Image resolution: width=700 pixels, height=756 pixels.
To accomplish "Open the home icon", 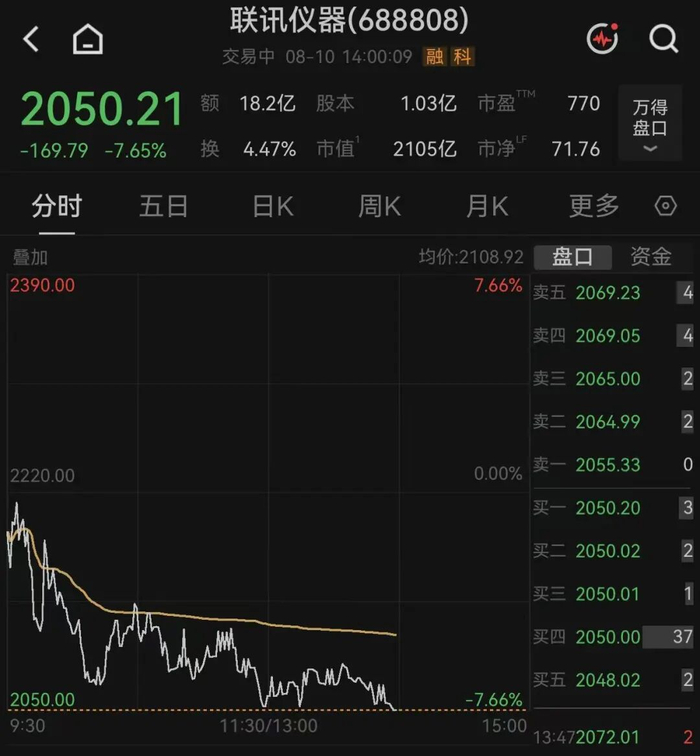I will coord(88,39).
